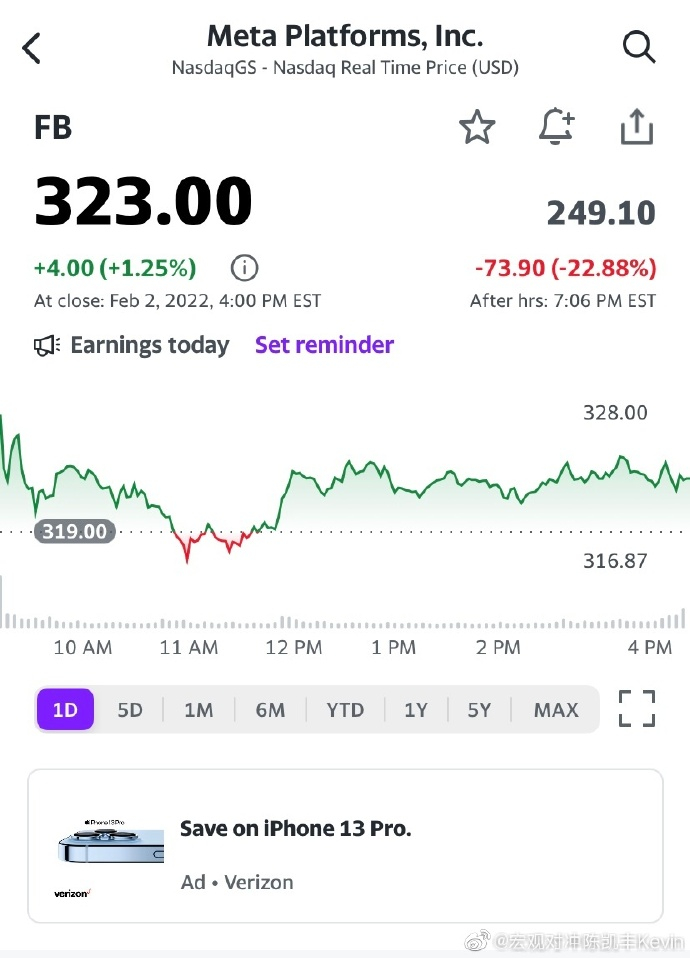Switch to the 1M chart range
Screen dimensions: 690x958
[199, 710]
